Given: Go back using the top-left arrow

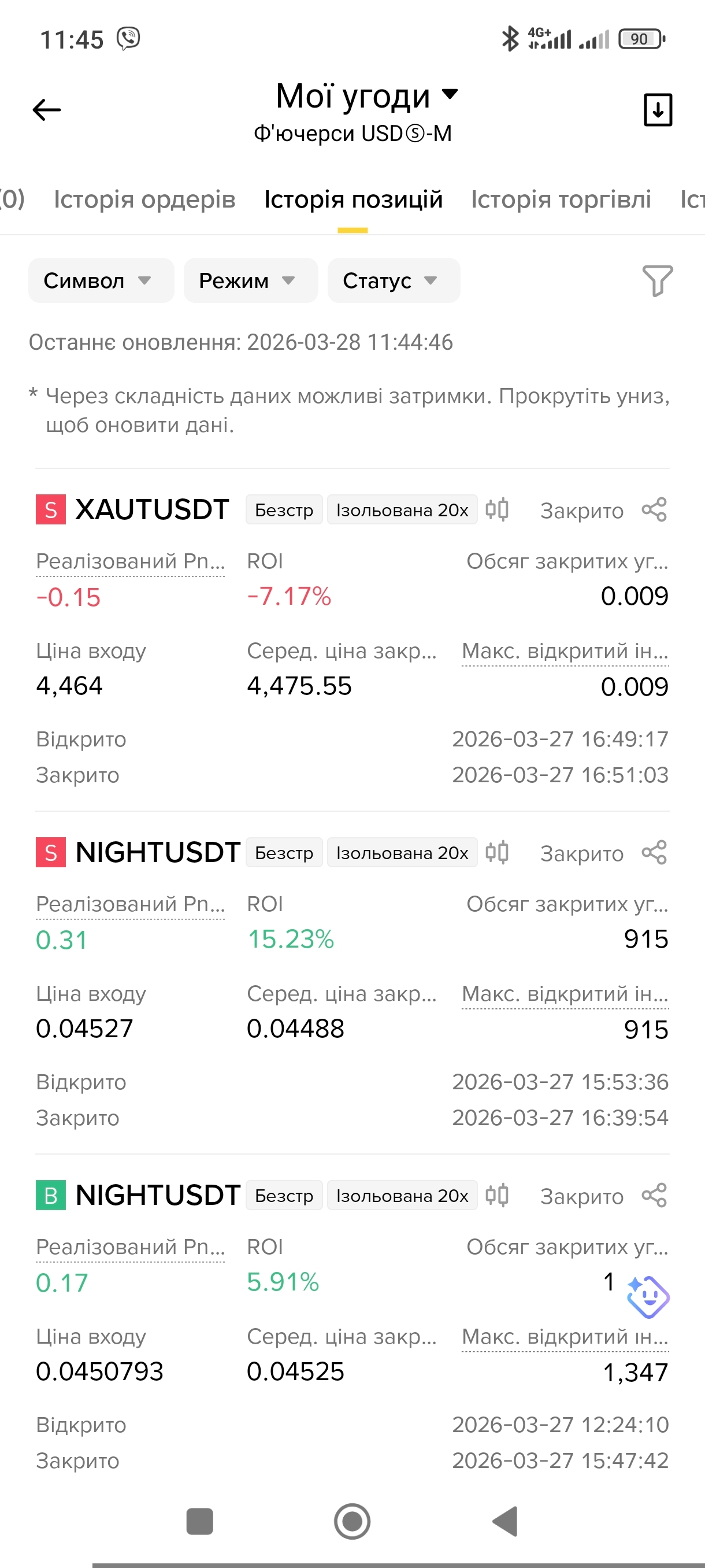Looking at the screenshot, I should coord(47,110).
